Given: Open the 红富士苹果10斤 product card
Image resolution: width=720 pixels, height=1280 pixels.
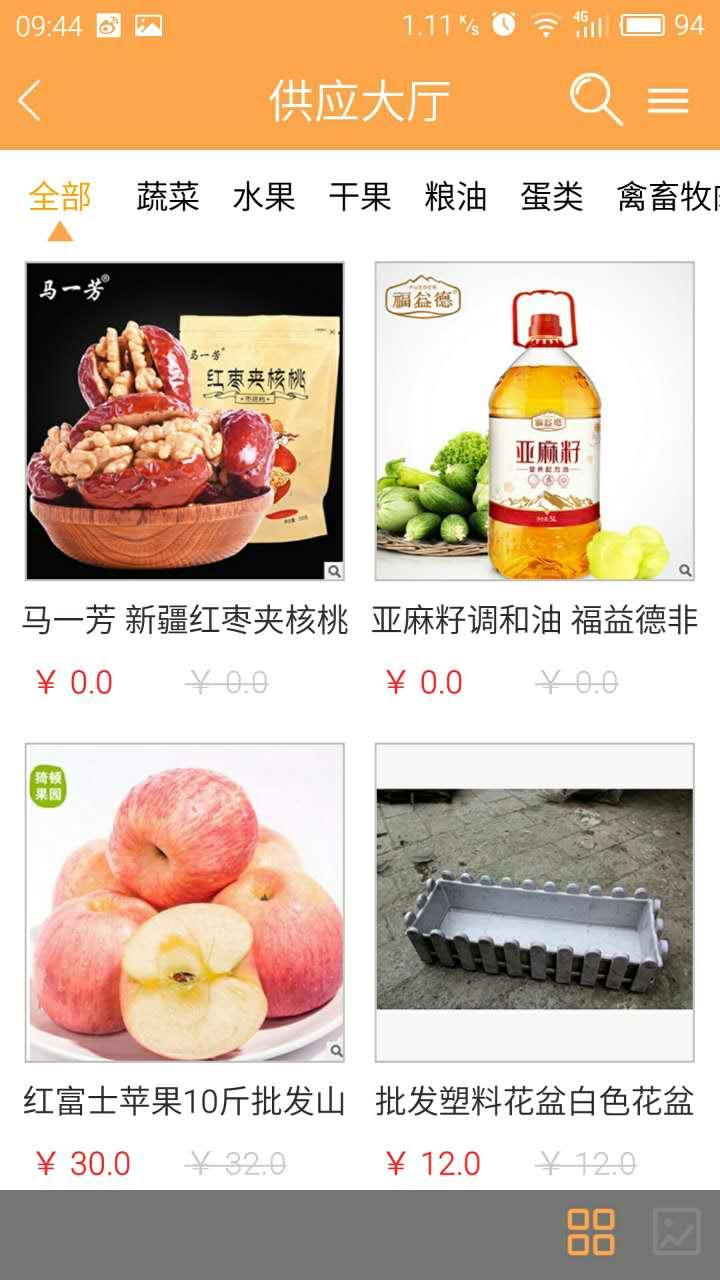Looking at the screenshot, I should pyautogui.click(x=185, y=902).
